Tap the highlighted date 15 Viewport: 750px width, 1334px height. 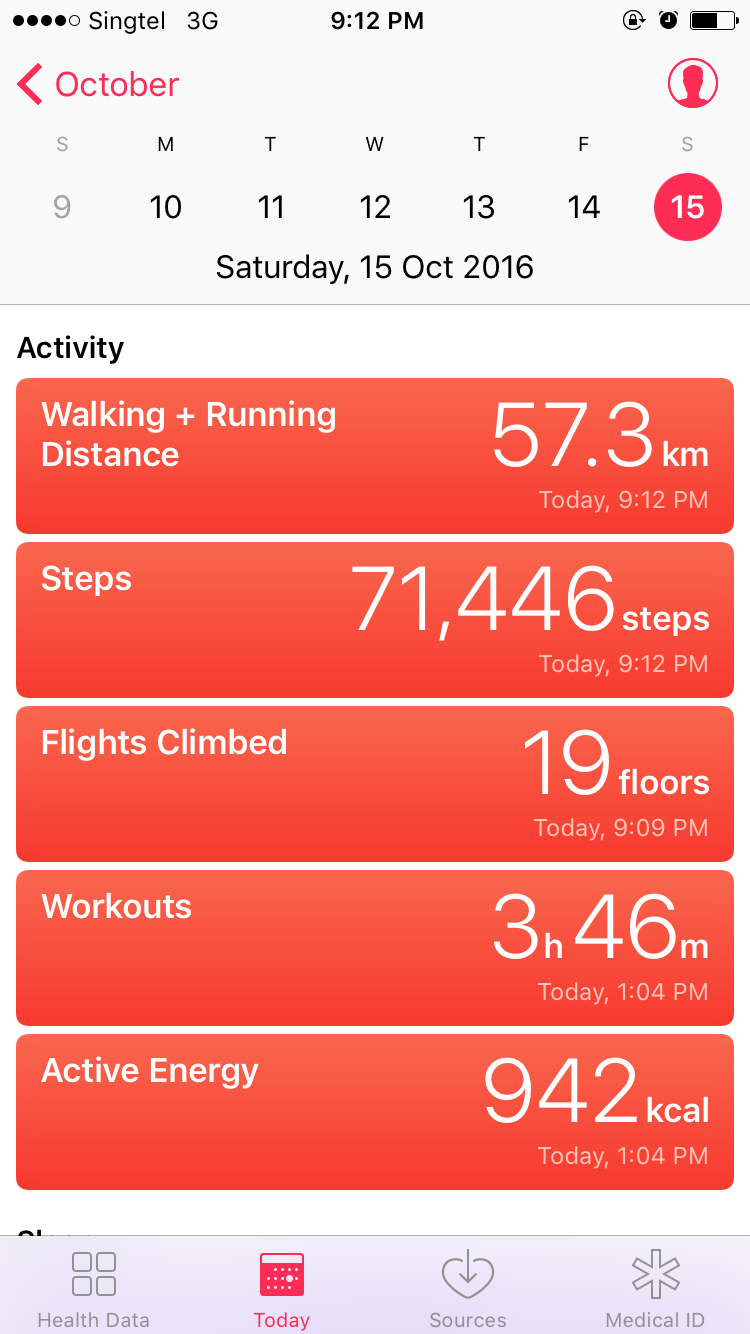(687, 207)
